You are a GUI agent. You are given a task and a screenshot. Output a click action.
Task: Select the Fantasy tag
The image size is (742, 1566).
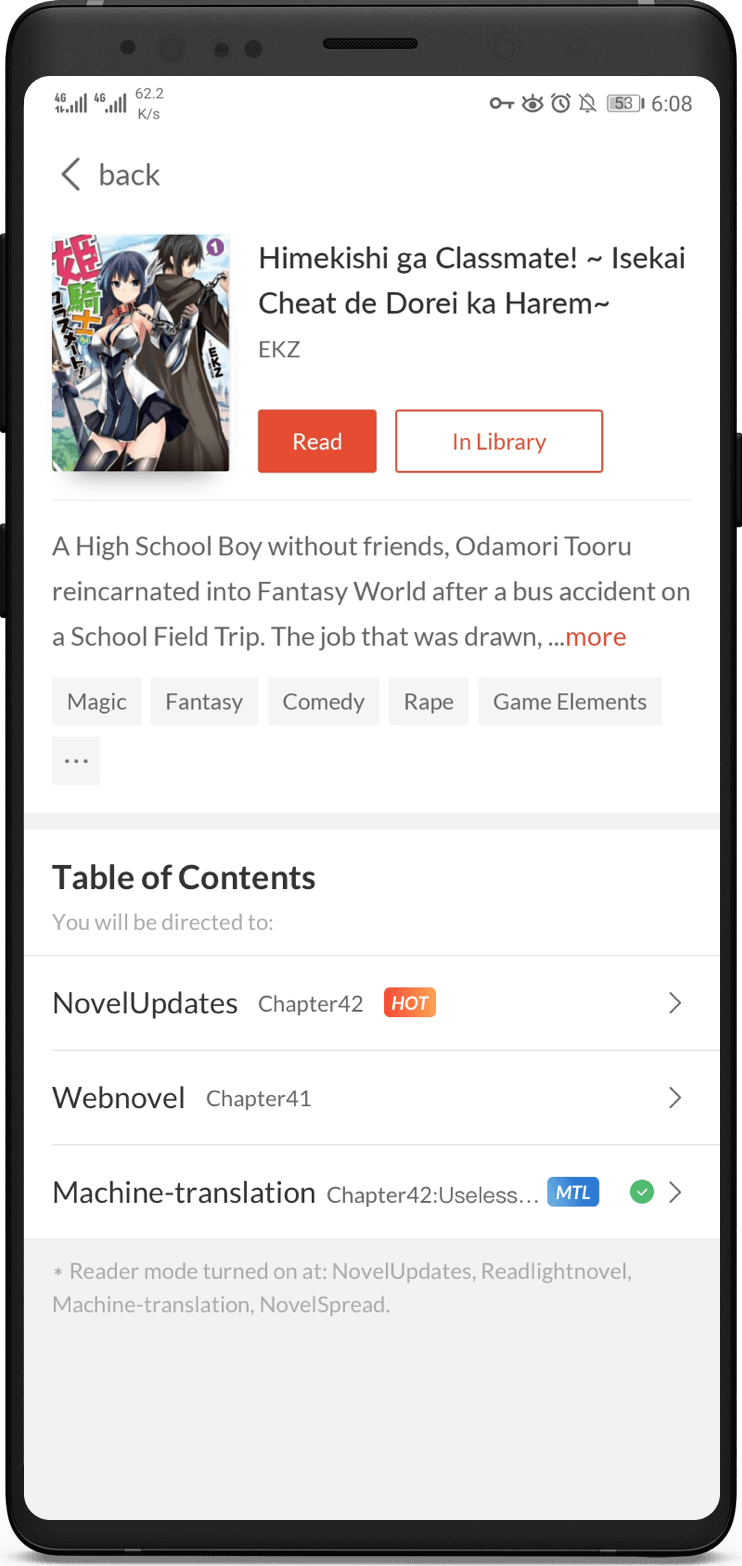(204, 701)
